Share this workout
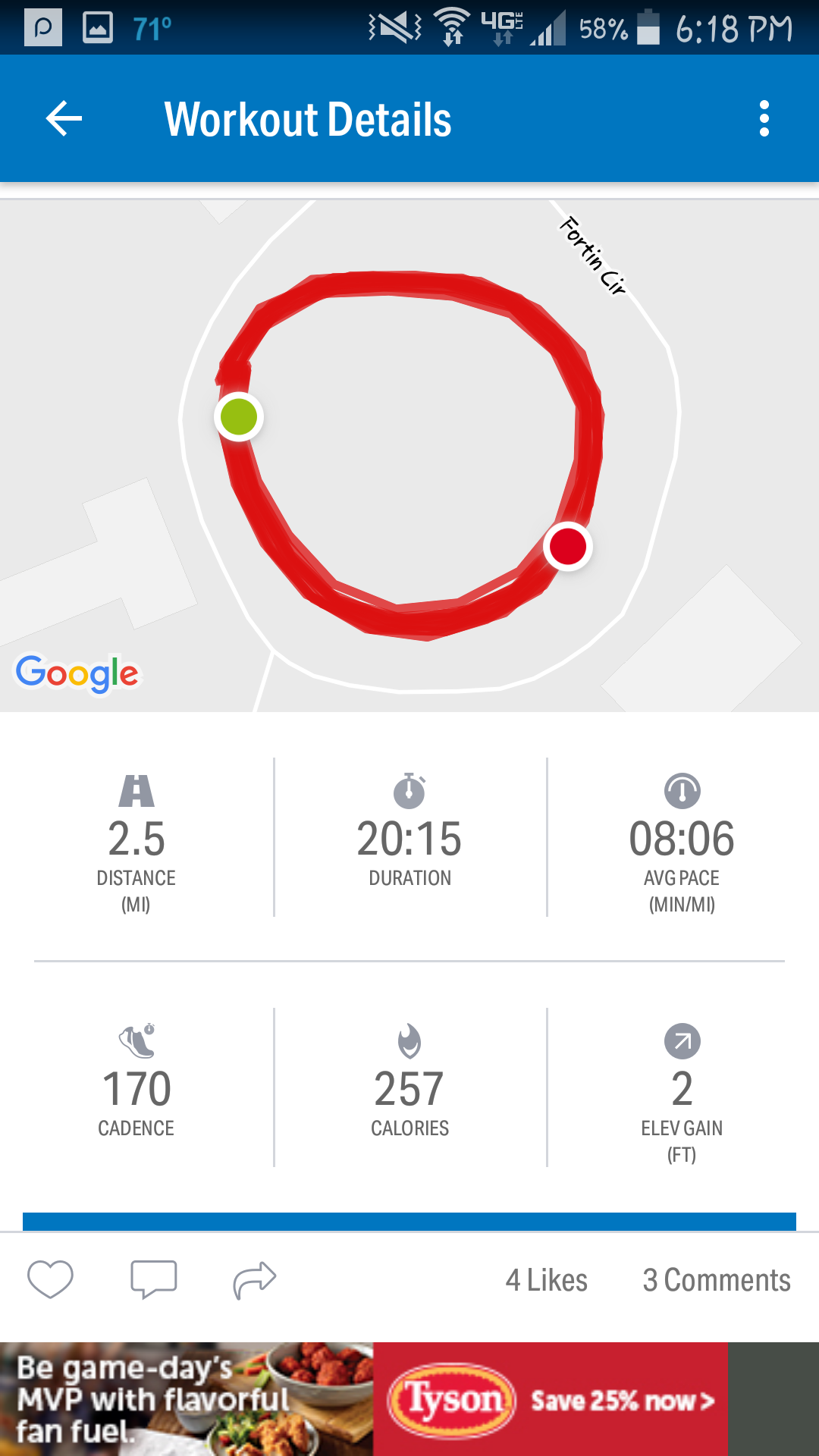This screenshot has width=819, height=1456. pos(255,1279)
